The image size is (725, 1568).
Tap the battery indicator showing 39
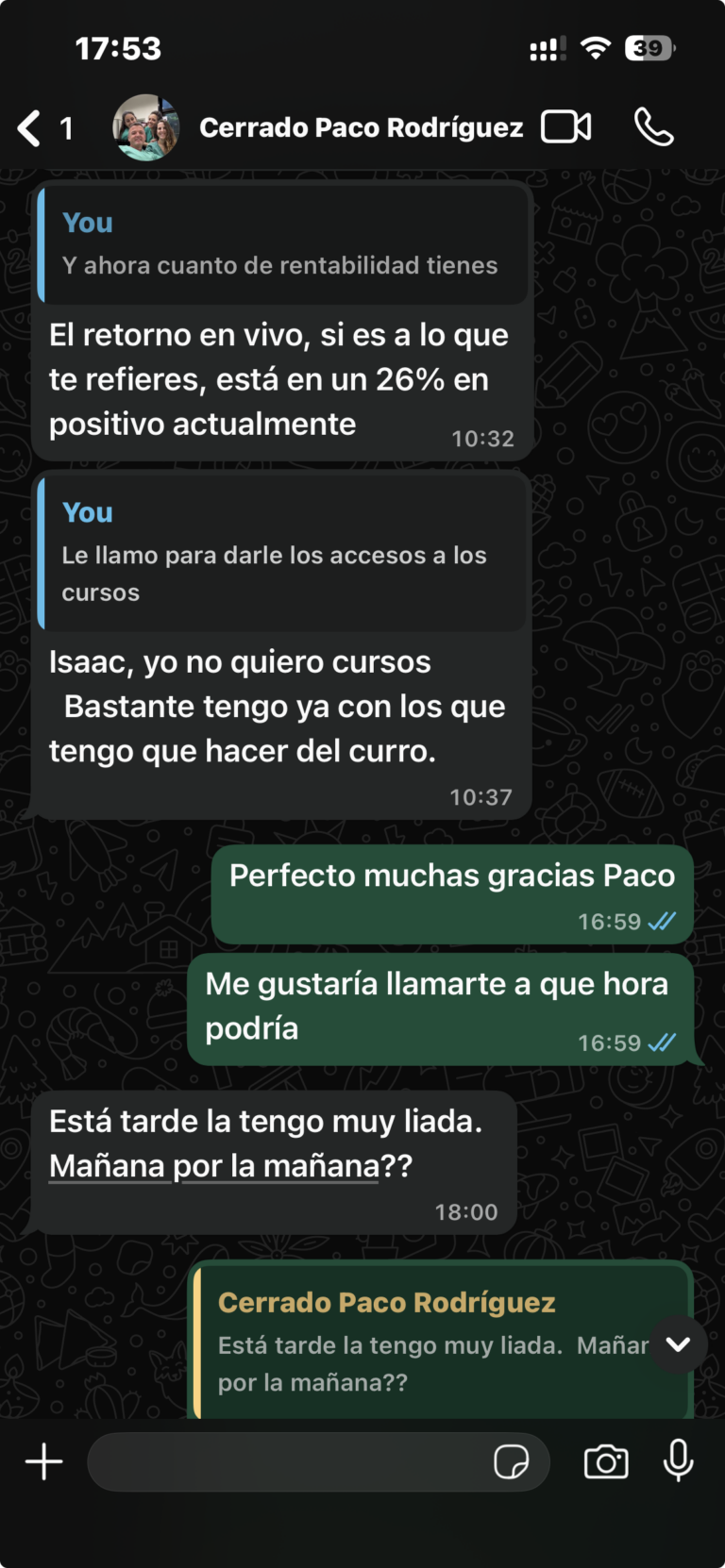649,47
